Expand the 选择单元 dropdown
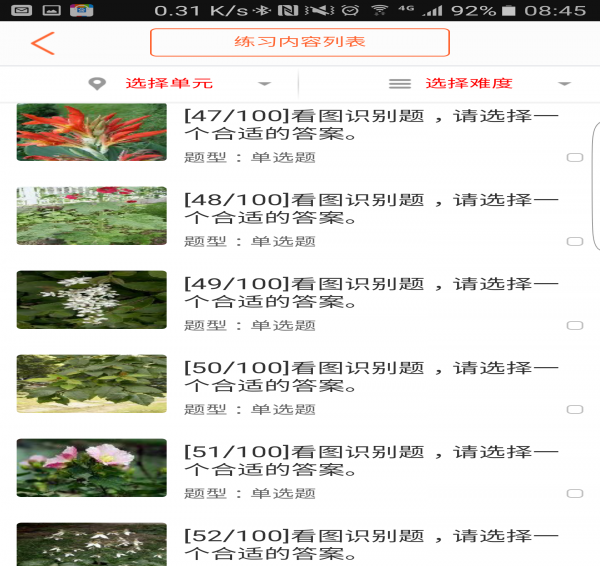 (x=180, y=83)
